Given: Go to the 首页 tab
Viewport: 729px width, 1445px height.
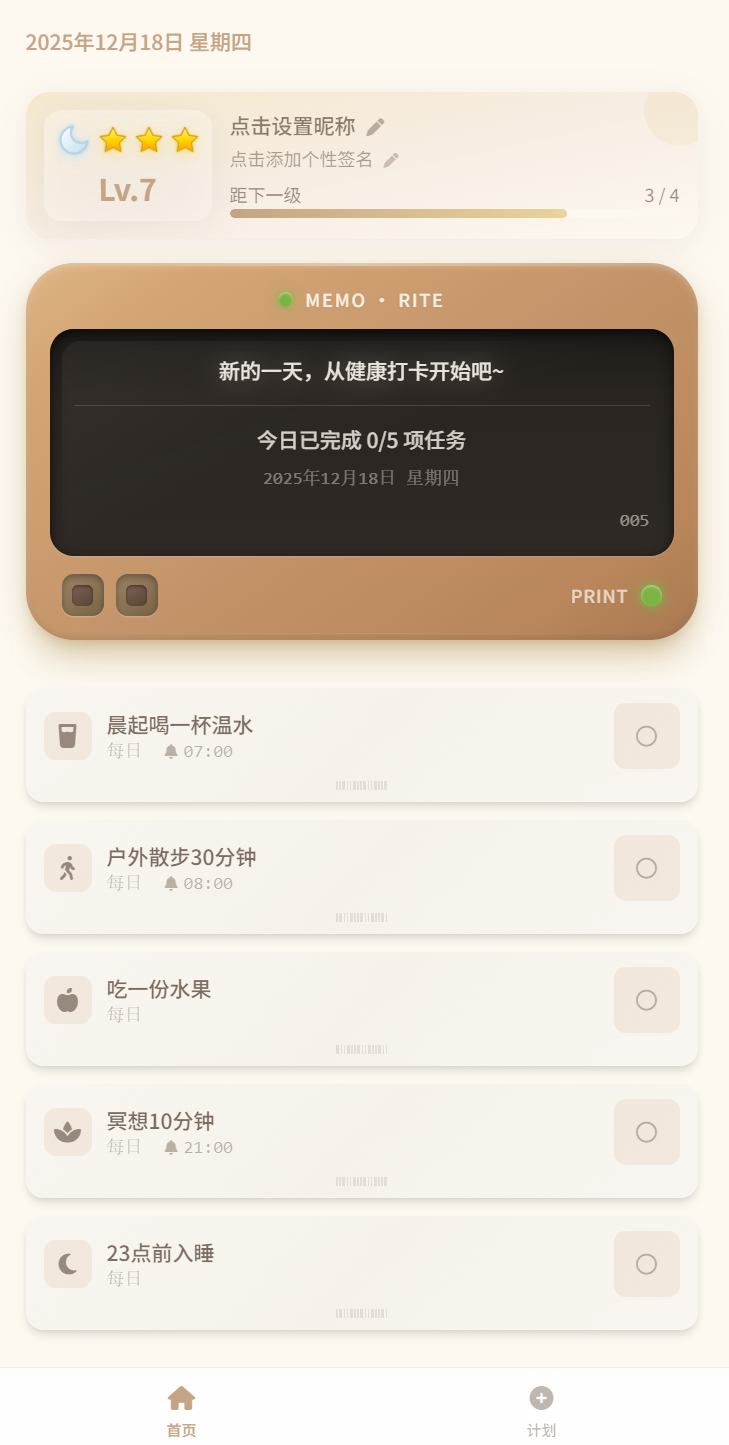Looking at the screenshot, I should (181, 1409).
